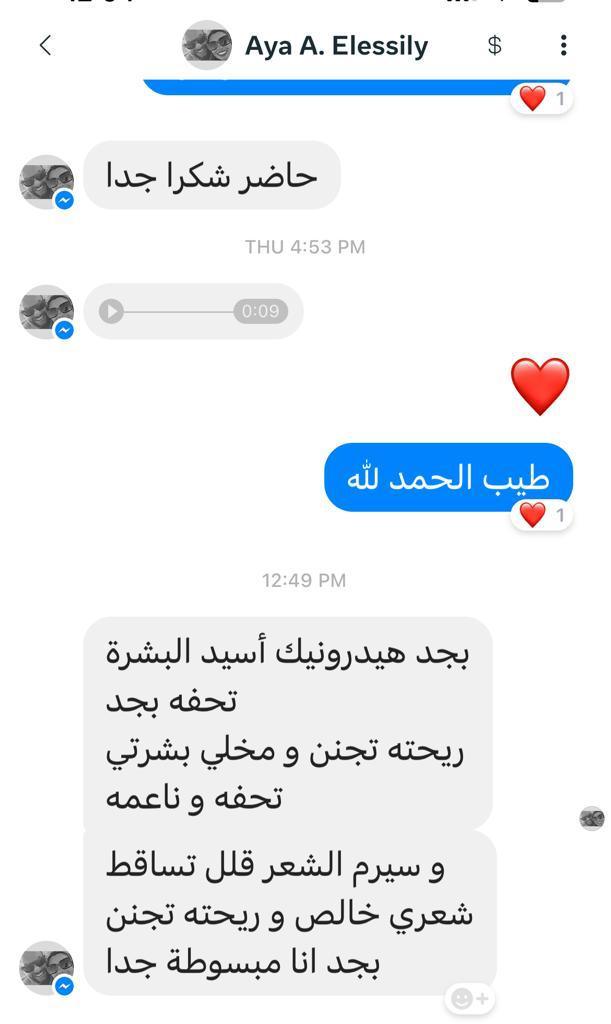The height and width of the screenshot is (1024, 611).
Task: Go back from the chat
Action: pyautogui.click(x=45, y=45)
